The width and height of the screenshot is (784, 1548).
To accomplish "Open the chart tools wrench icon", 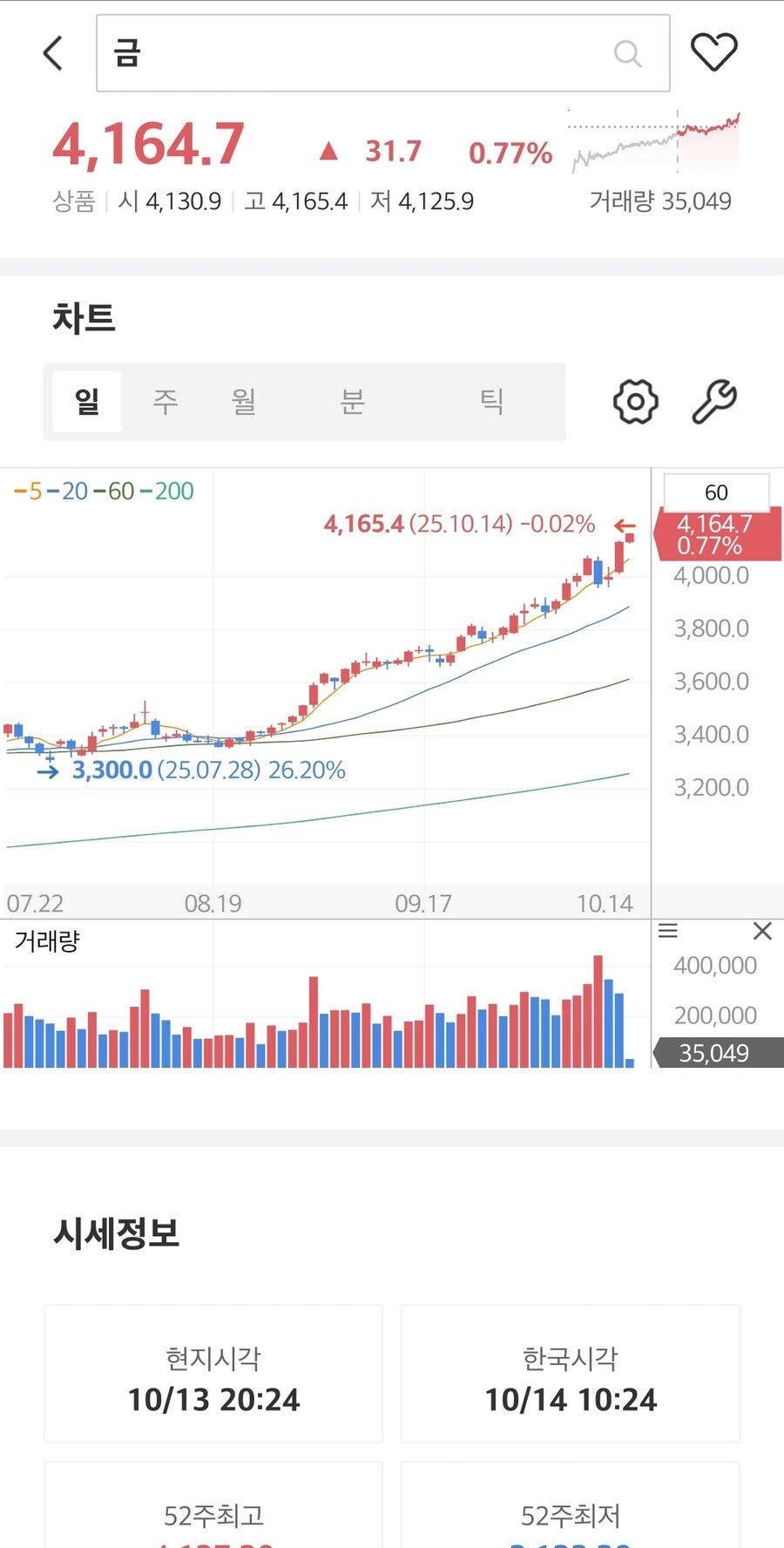I will pyautogui.click(x=714, y=402).
